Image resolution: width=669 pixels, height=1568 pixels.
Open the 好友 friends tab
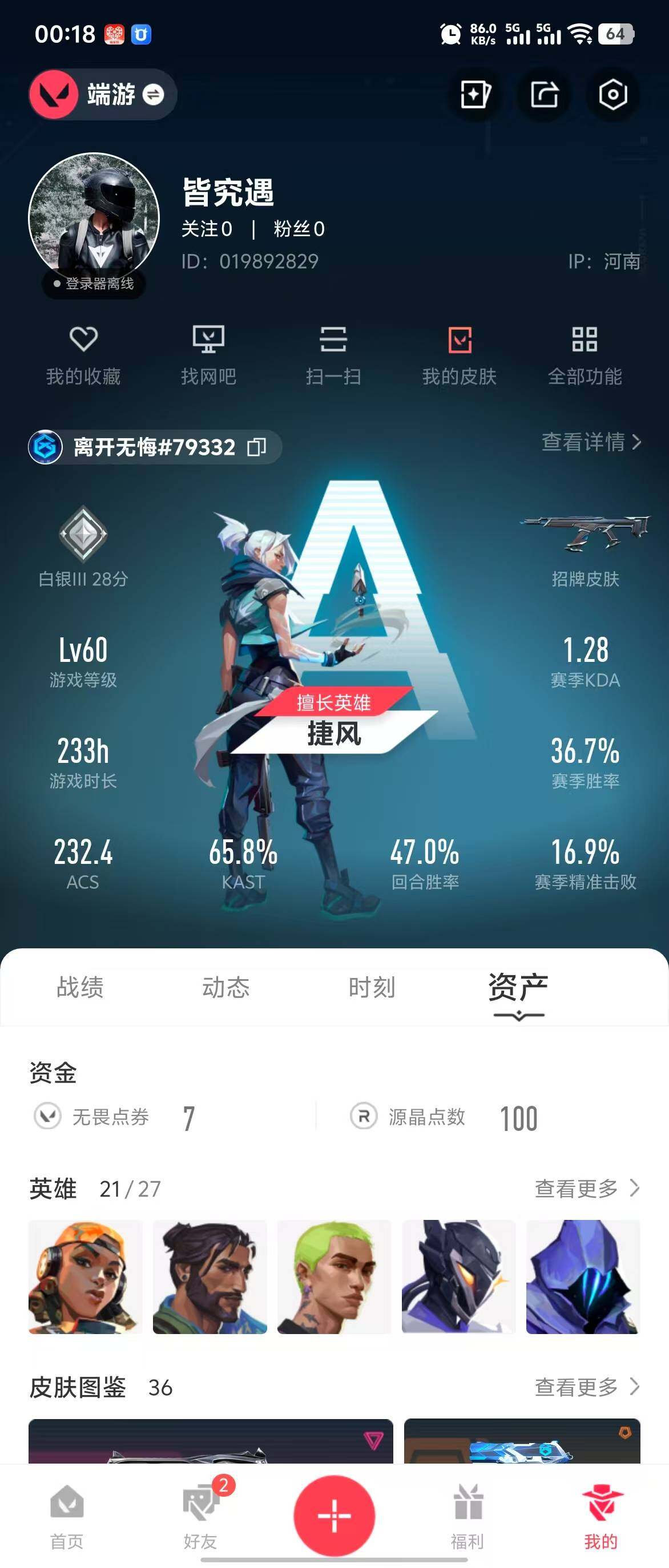tap(200, 1516)
